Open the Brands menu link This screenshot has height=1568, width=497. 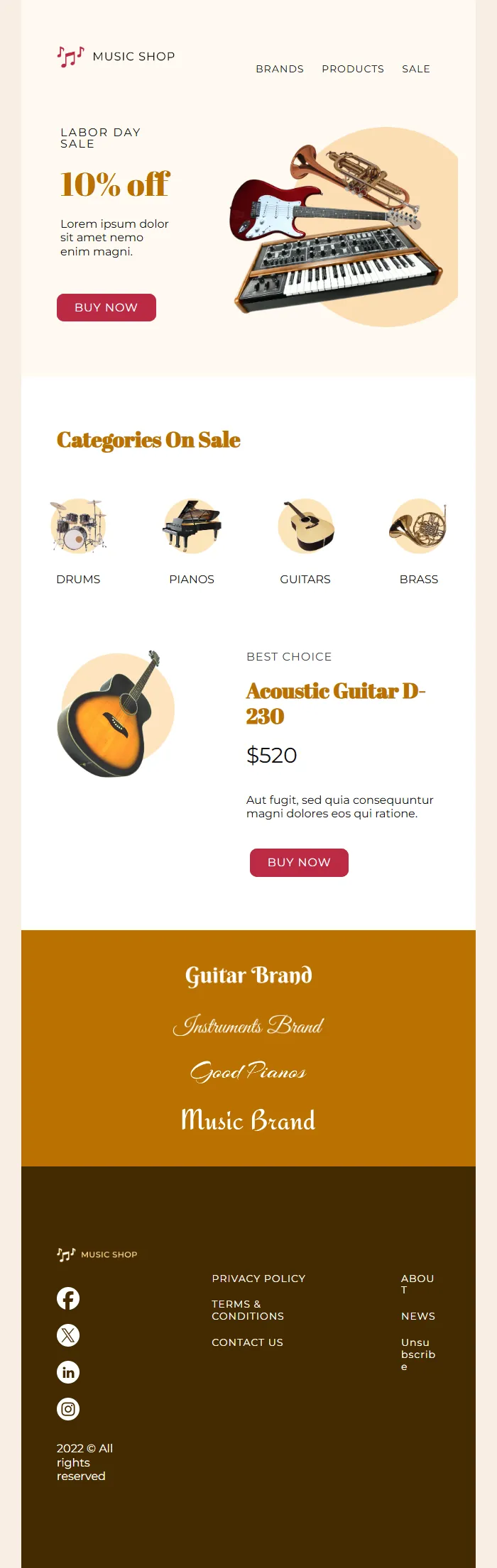point(280,69)
